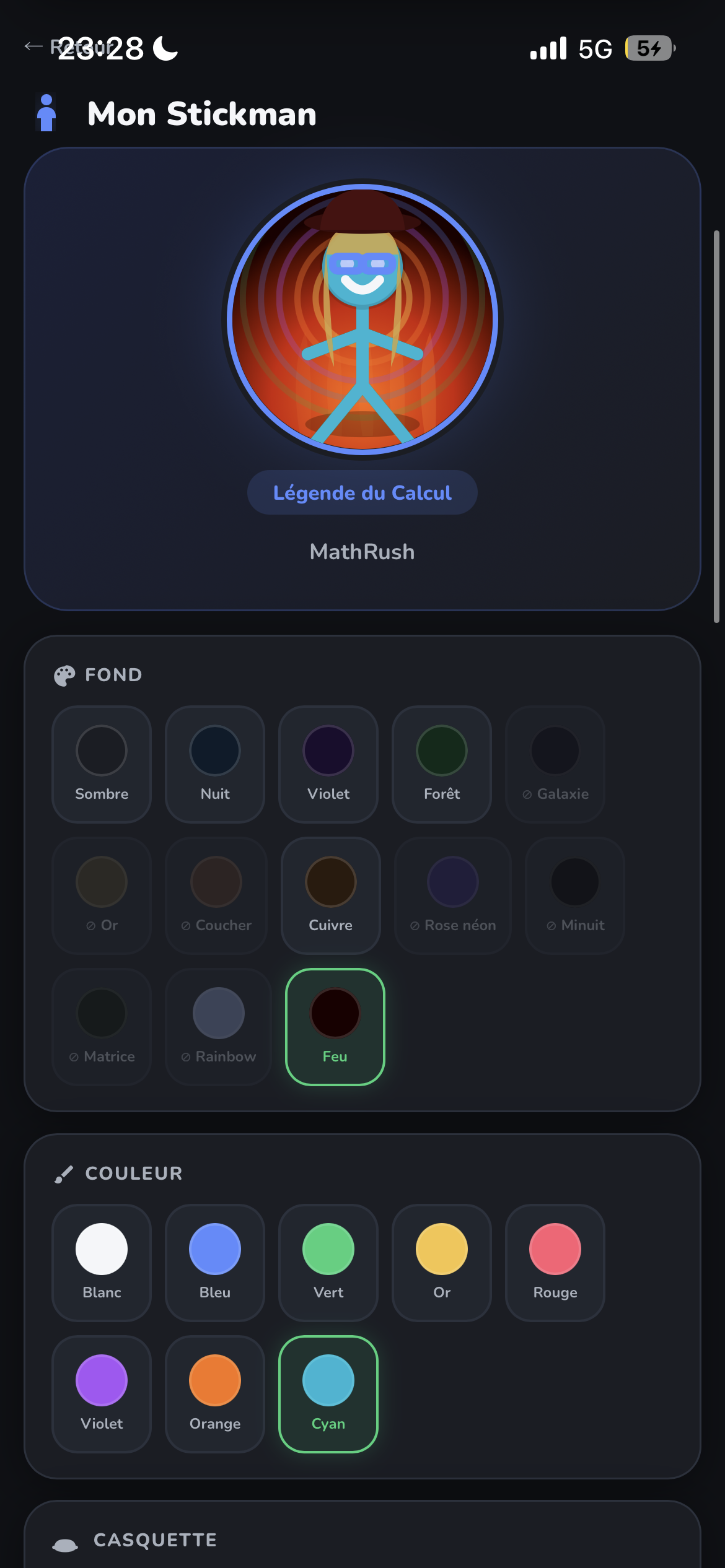Select the Sombre background
725x1568 pixels.
point(102,764)
